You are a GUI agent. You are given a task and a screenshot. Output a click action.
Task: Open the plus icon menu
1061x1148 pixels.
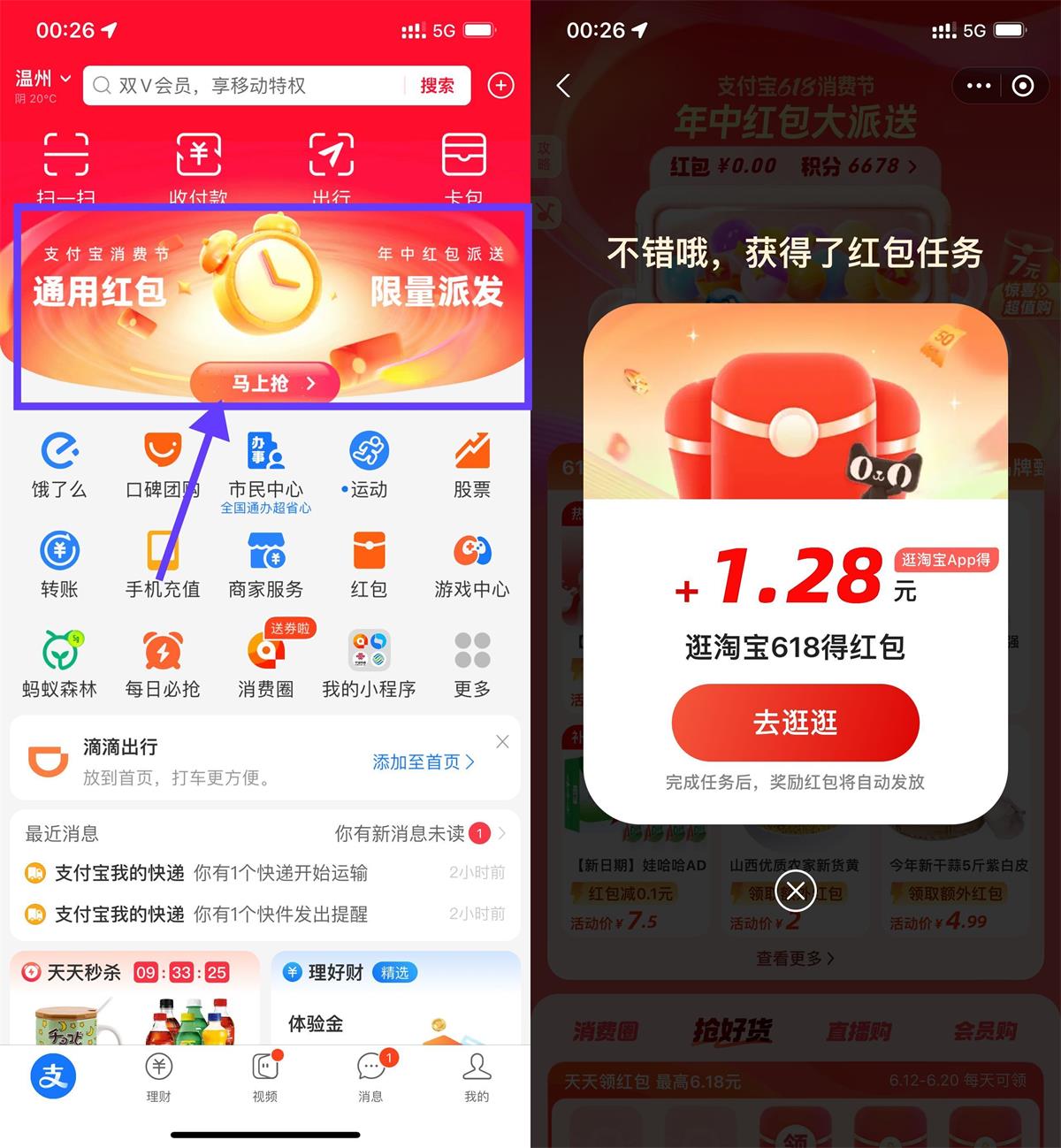(x=500, y=86)
